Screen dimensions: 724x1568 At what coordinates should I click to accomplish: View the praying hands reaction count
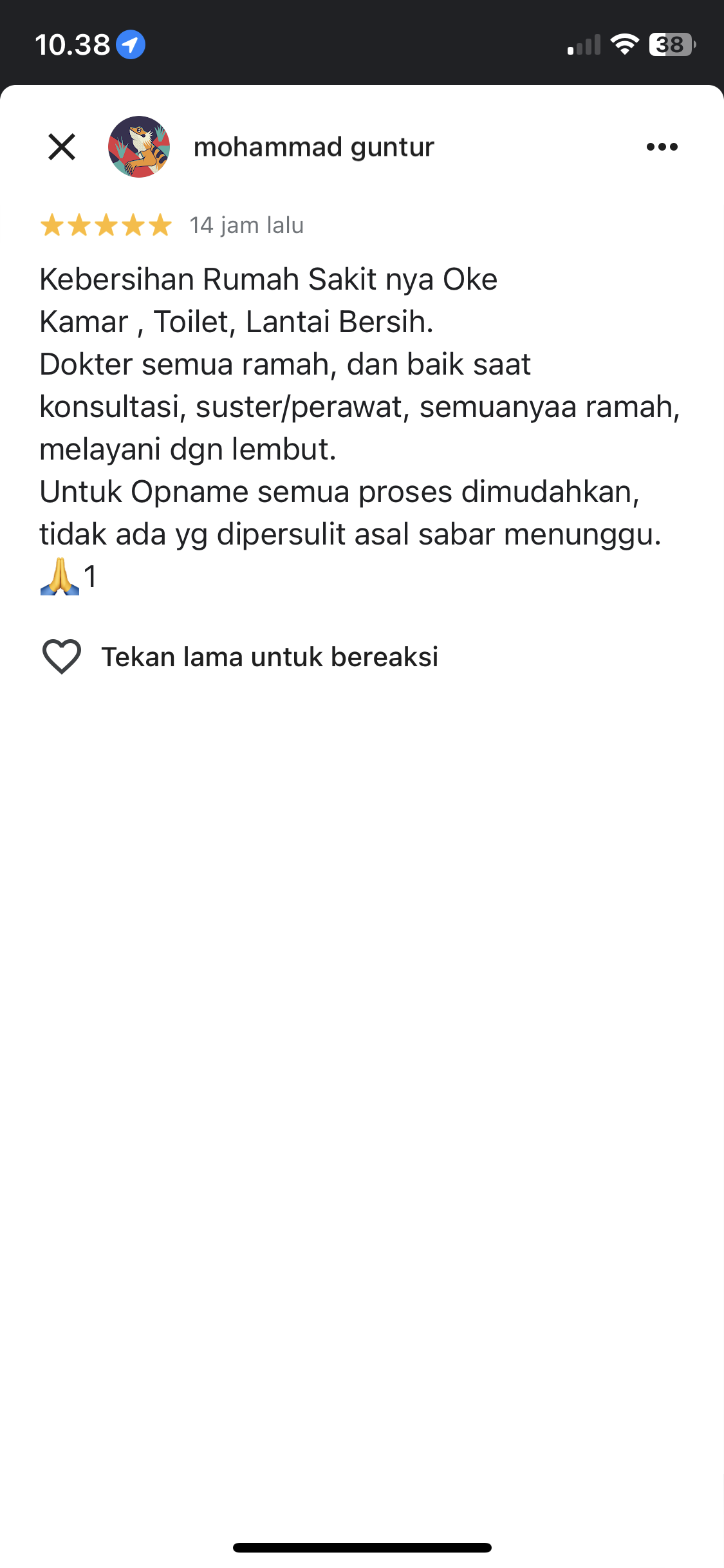pyautogui.click(x=69, y=576)
